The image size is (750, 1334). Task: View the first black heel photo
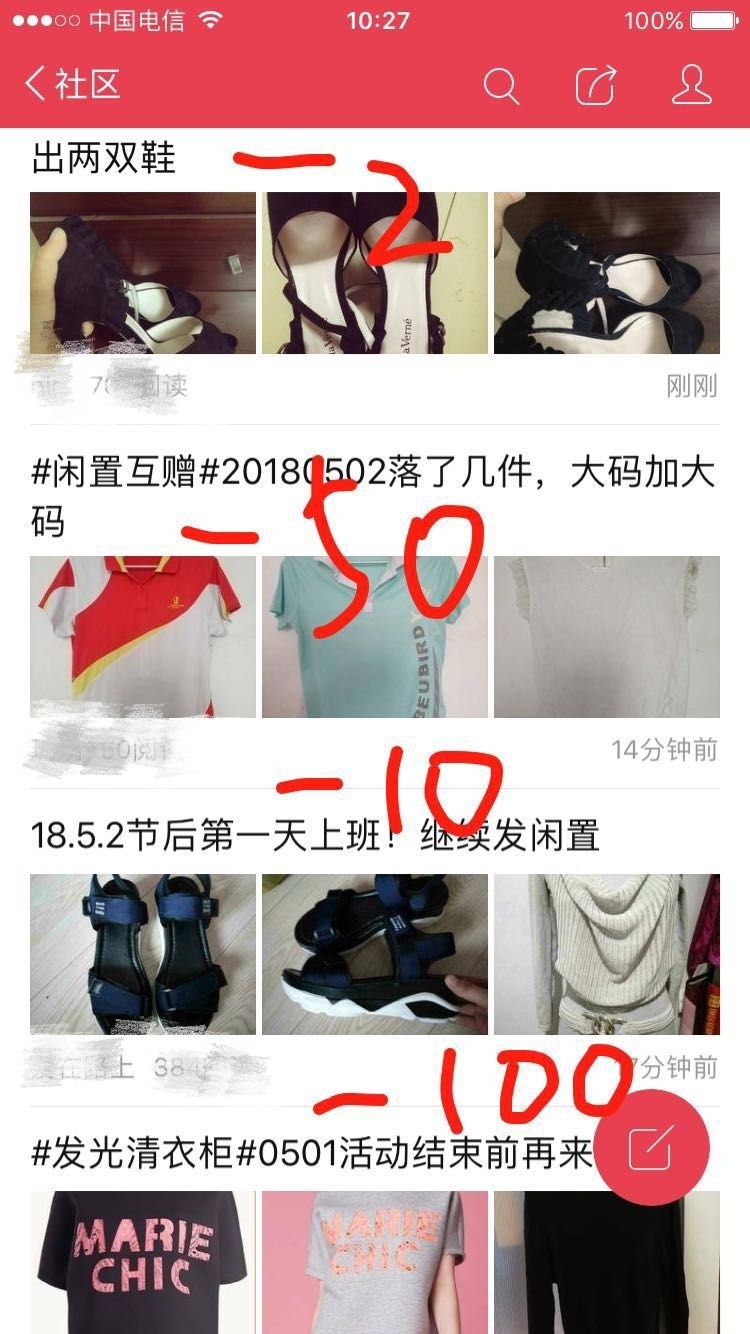143,273
